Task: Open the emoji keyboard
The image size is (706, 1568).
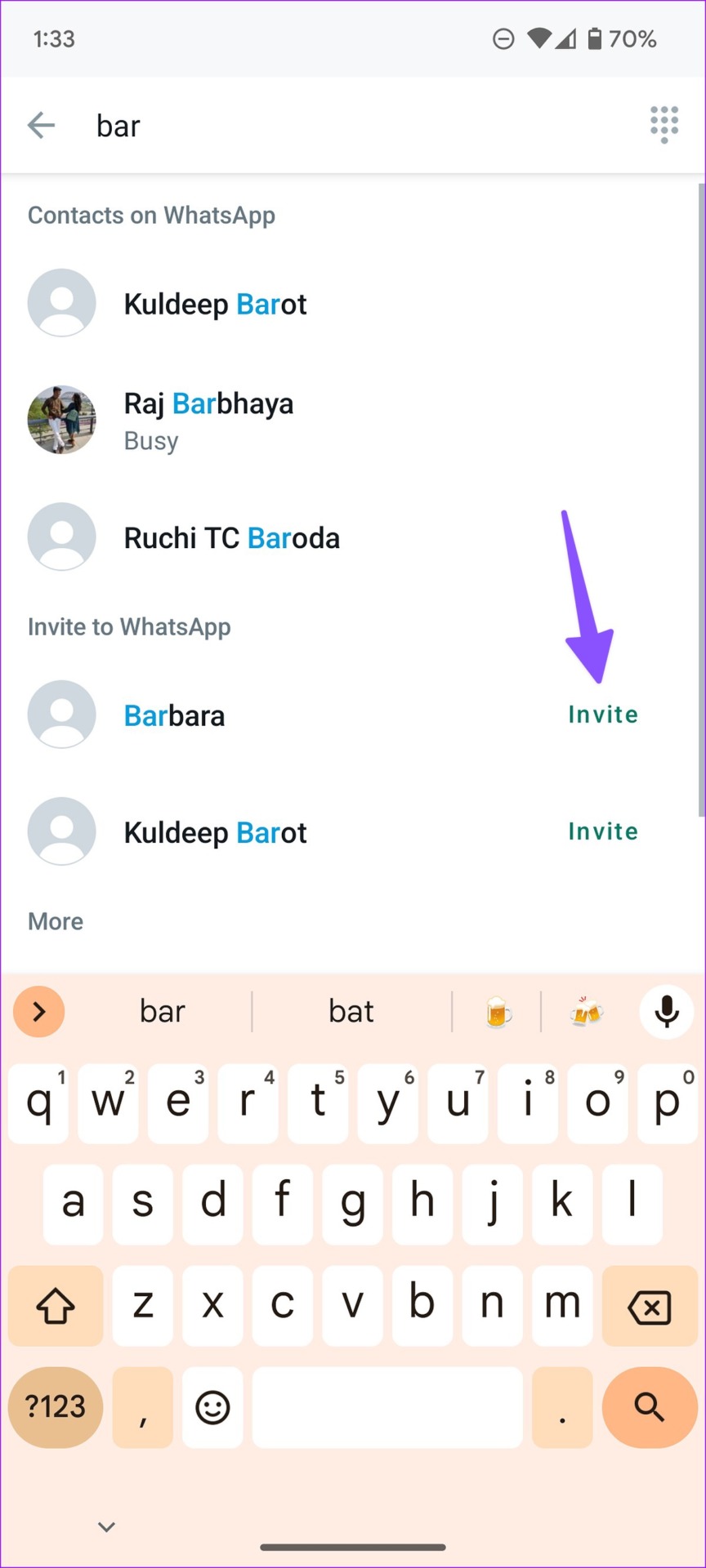Action: (212, 1407)
